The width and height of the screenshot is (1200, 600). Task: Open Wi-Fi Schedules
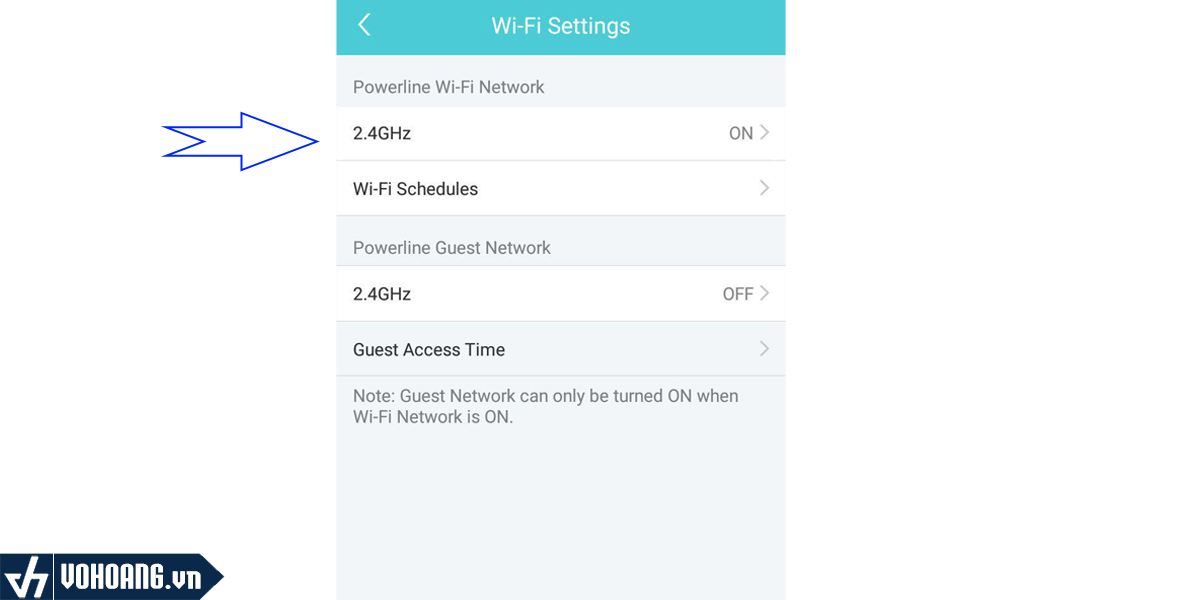560,189
